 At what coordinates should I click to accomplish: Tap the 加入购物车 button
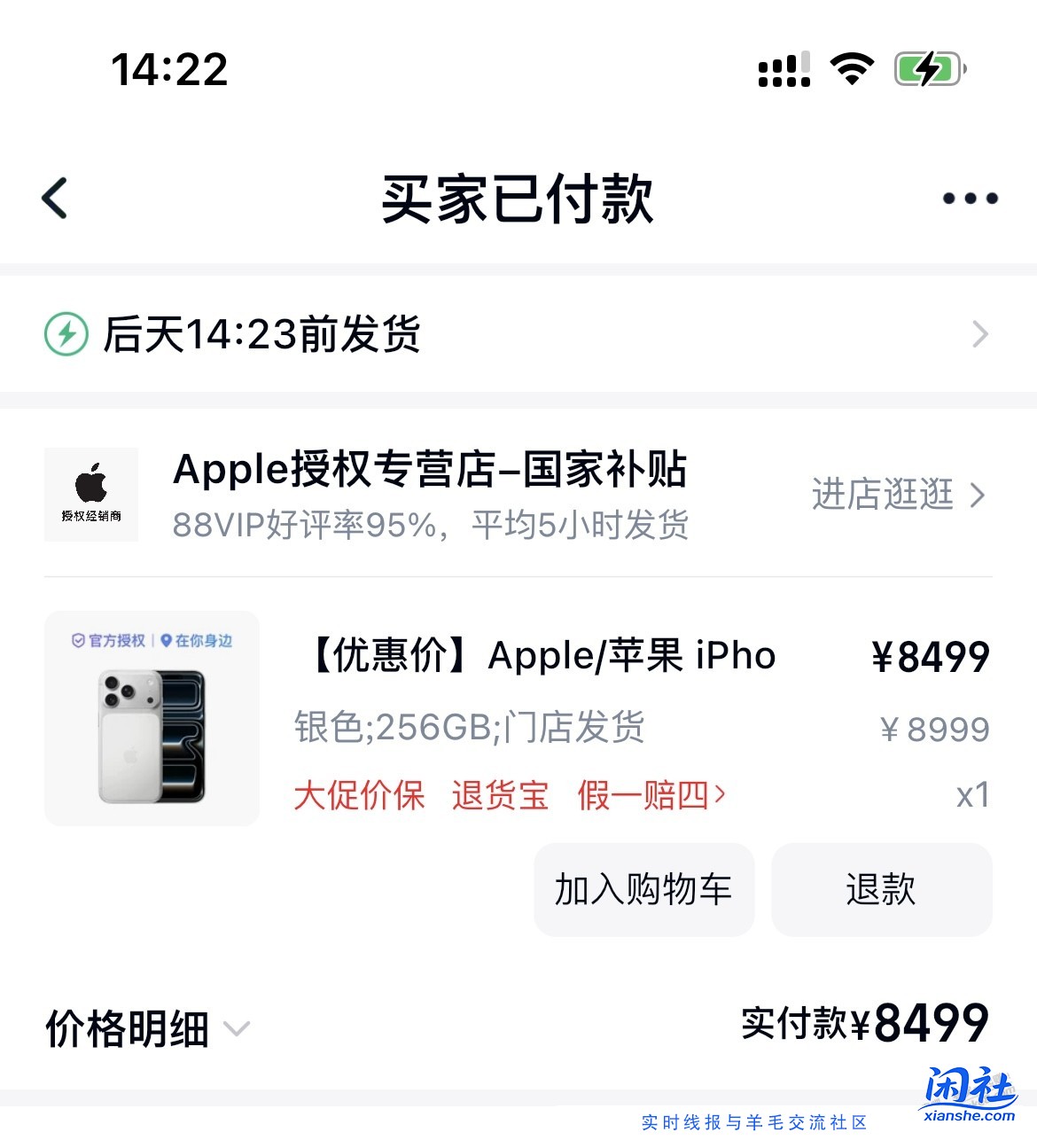point(643,889)
